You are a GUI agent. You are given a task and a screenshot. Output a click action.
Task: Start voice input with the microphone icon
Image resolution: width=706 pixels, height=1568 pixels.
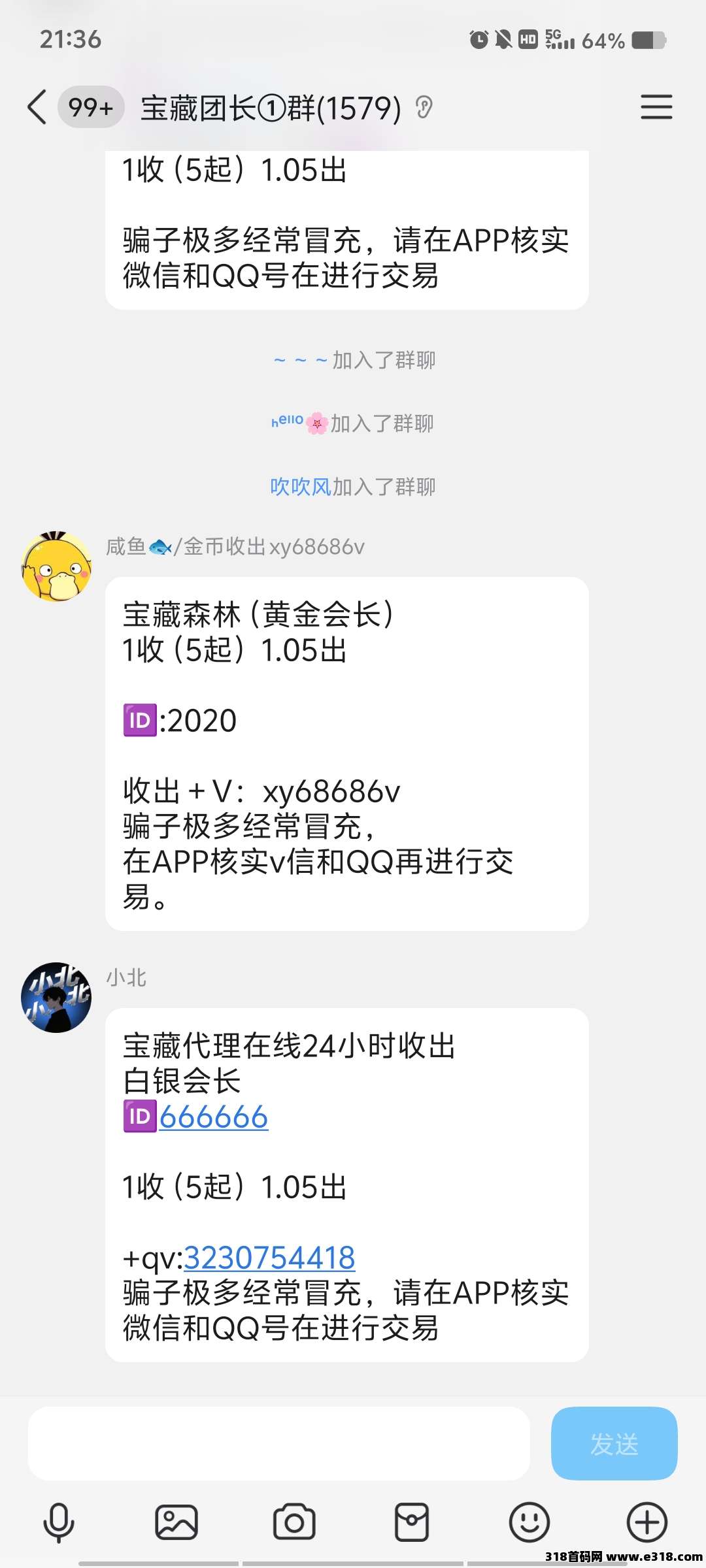coord(59,1523)
